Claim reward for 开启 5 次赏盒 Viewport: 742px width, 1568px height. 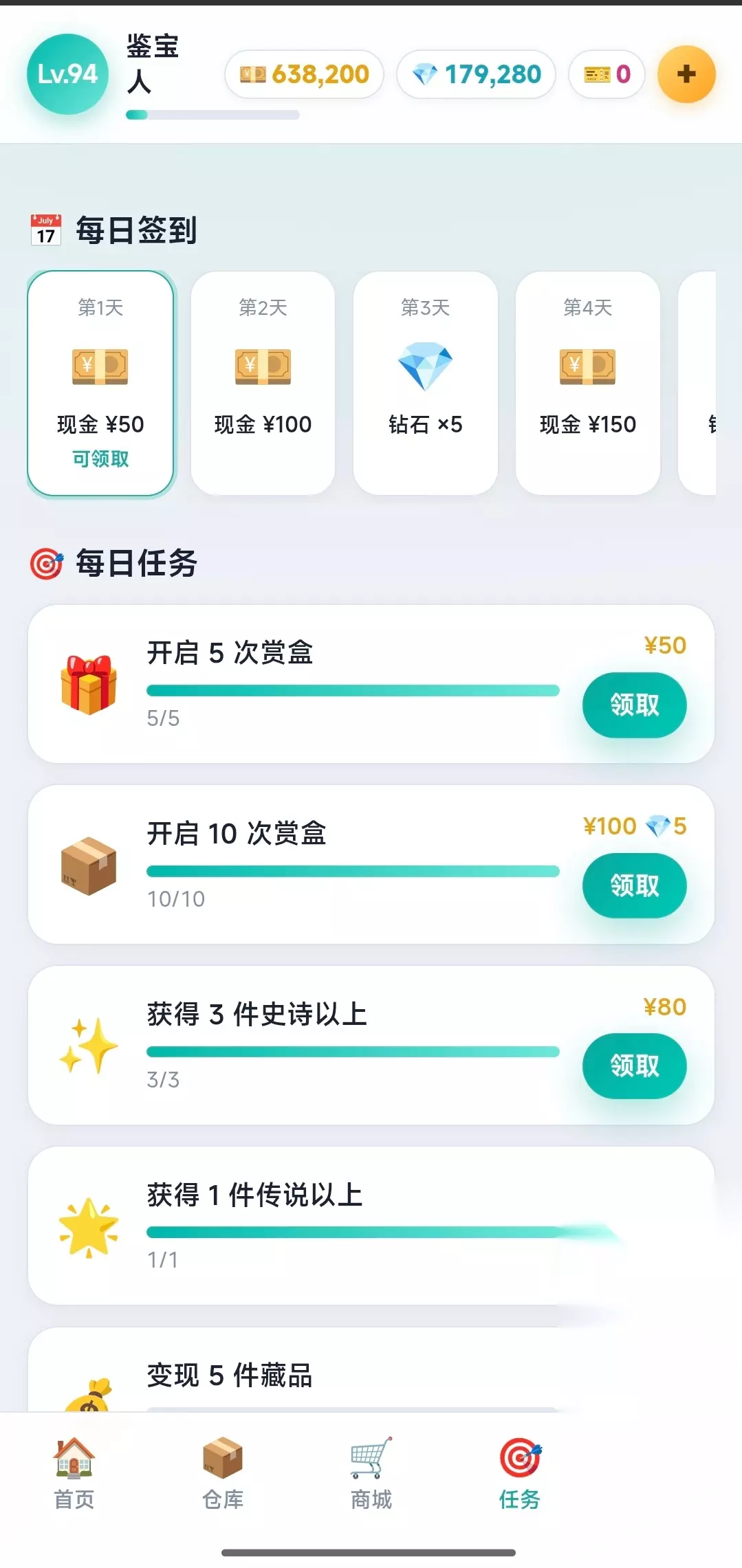pyautogui.click(x=634, y=705)
